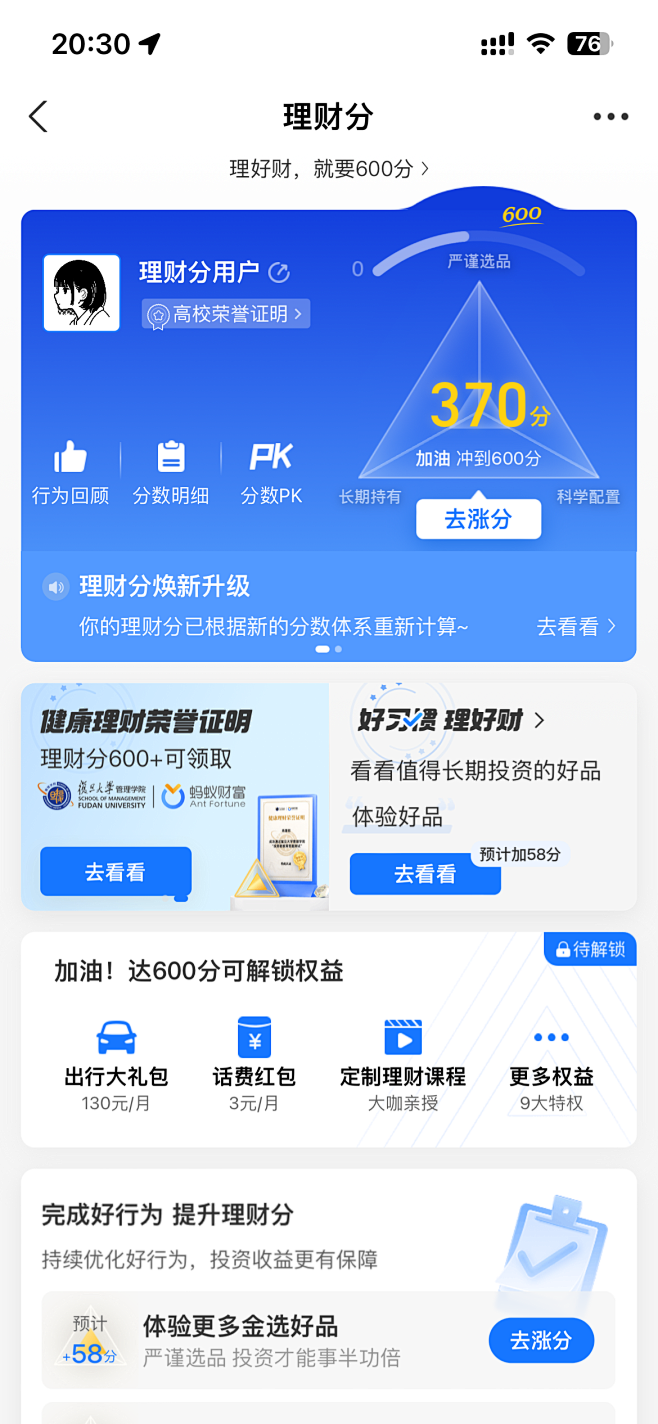The width and height of the screenshot is (658, 1424).
Task: View 更多权益
Action: [x=551, y=1064]
